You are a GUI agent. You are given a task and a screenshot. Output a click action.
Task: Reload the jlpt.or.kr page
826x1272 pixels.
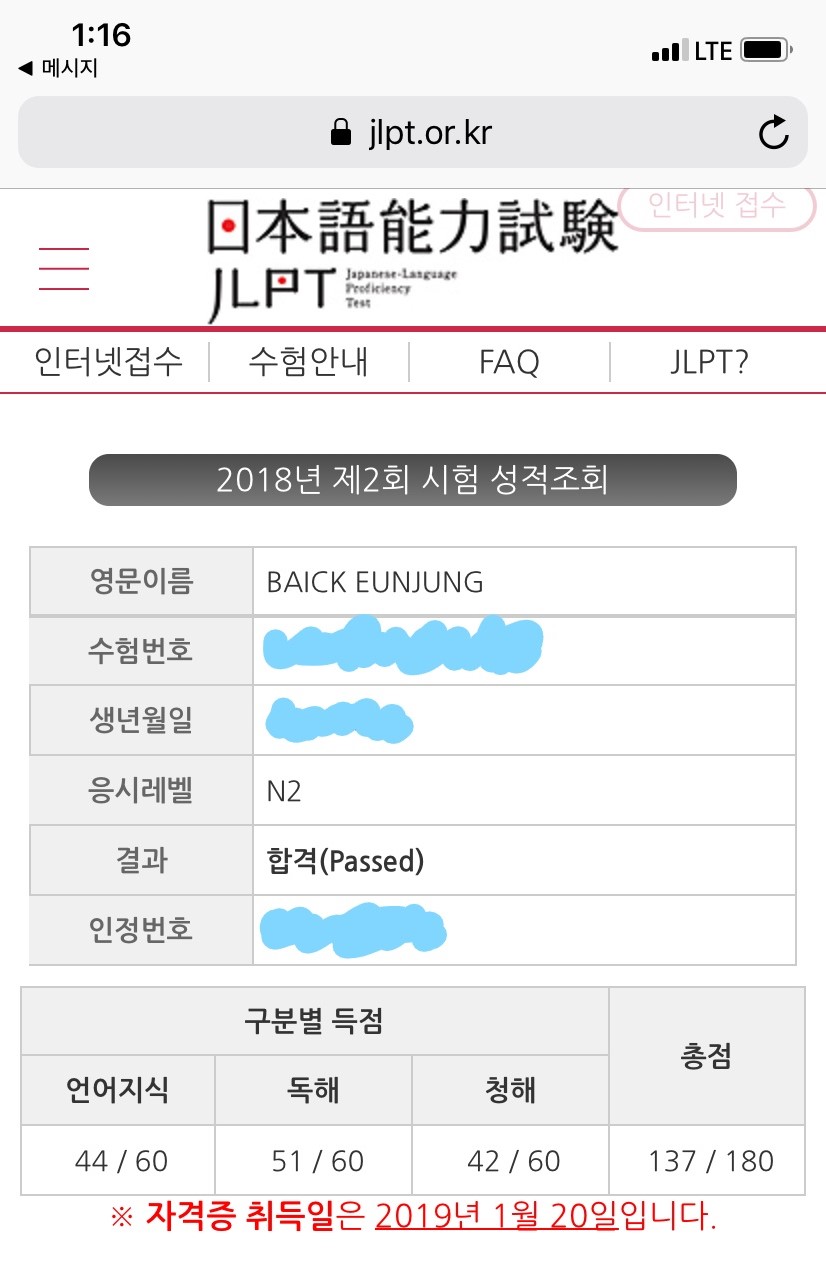(774, 133)
